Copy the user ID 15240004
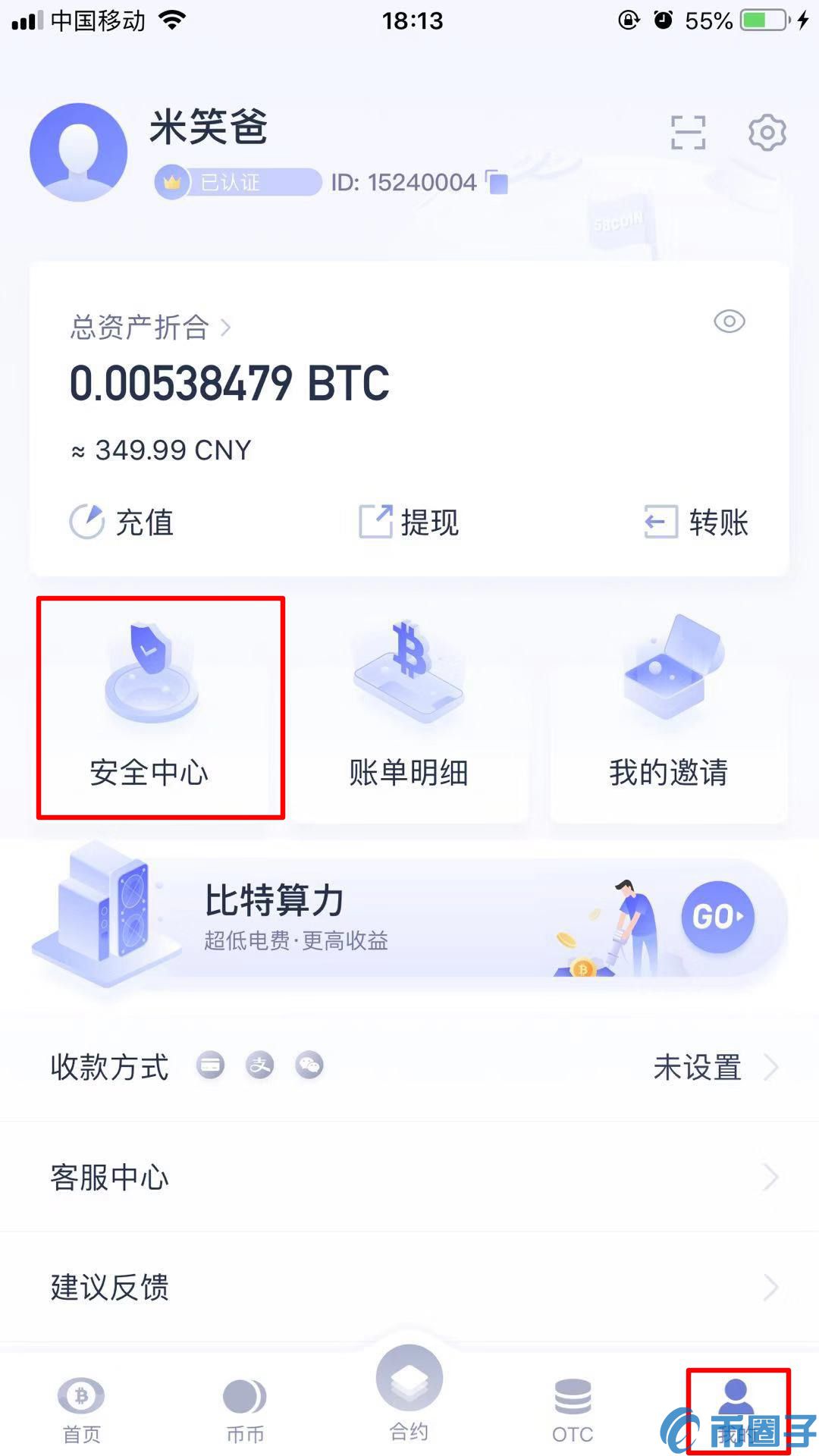Viewport: 819px width, 1456px height. pos(497,183)
